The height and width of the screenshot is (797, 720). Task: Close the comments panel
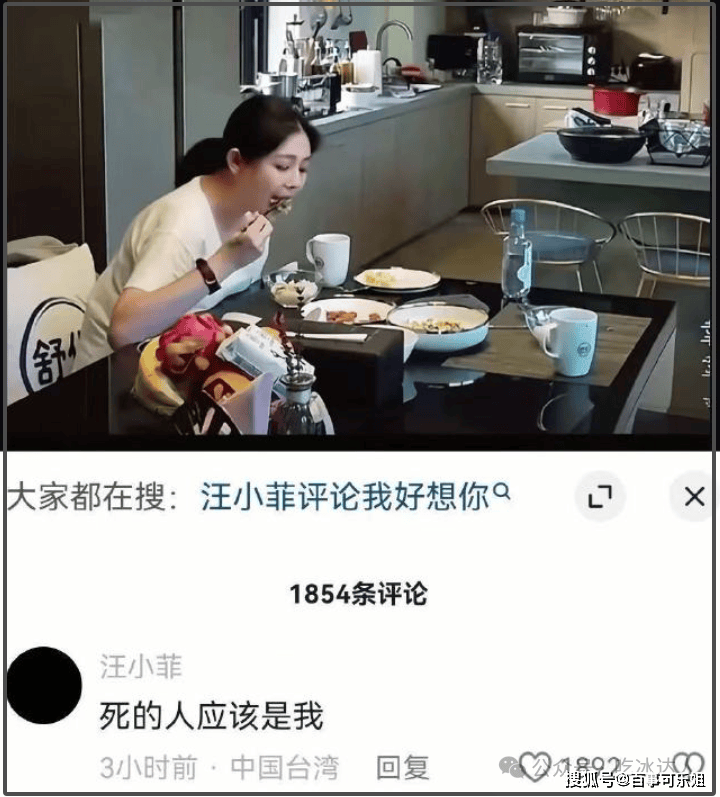(694, 497)
